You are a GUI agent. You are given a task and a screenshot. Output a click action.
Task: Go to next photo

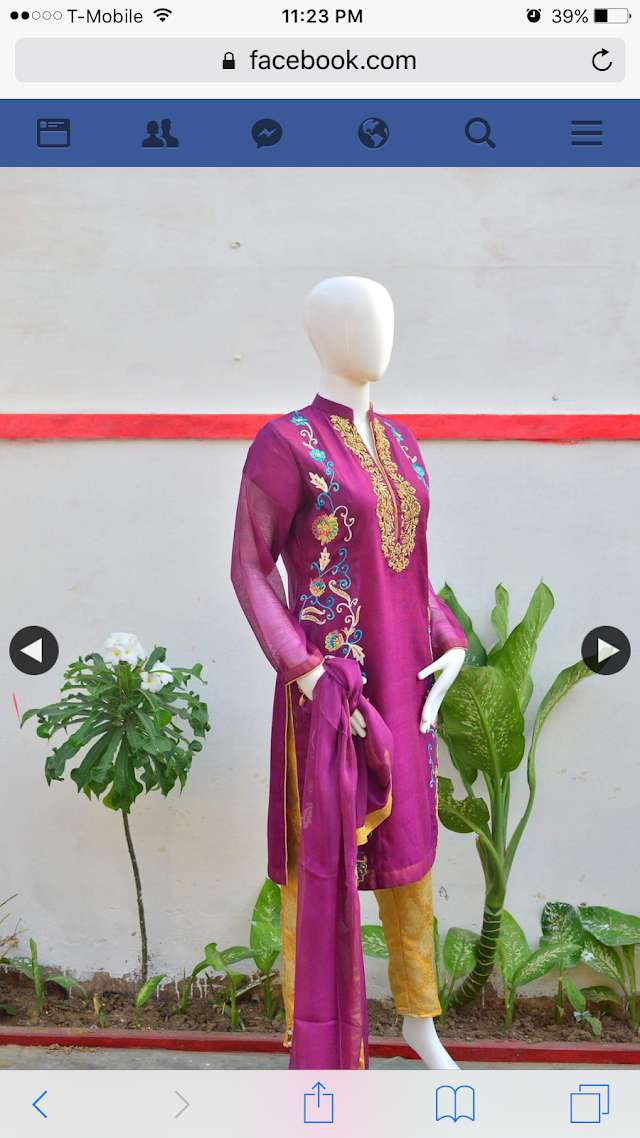click(x=605, y=650)
